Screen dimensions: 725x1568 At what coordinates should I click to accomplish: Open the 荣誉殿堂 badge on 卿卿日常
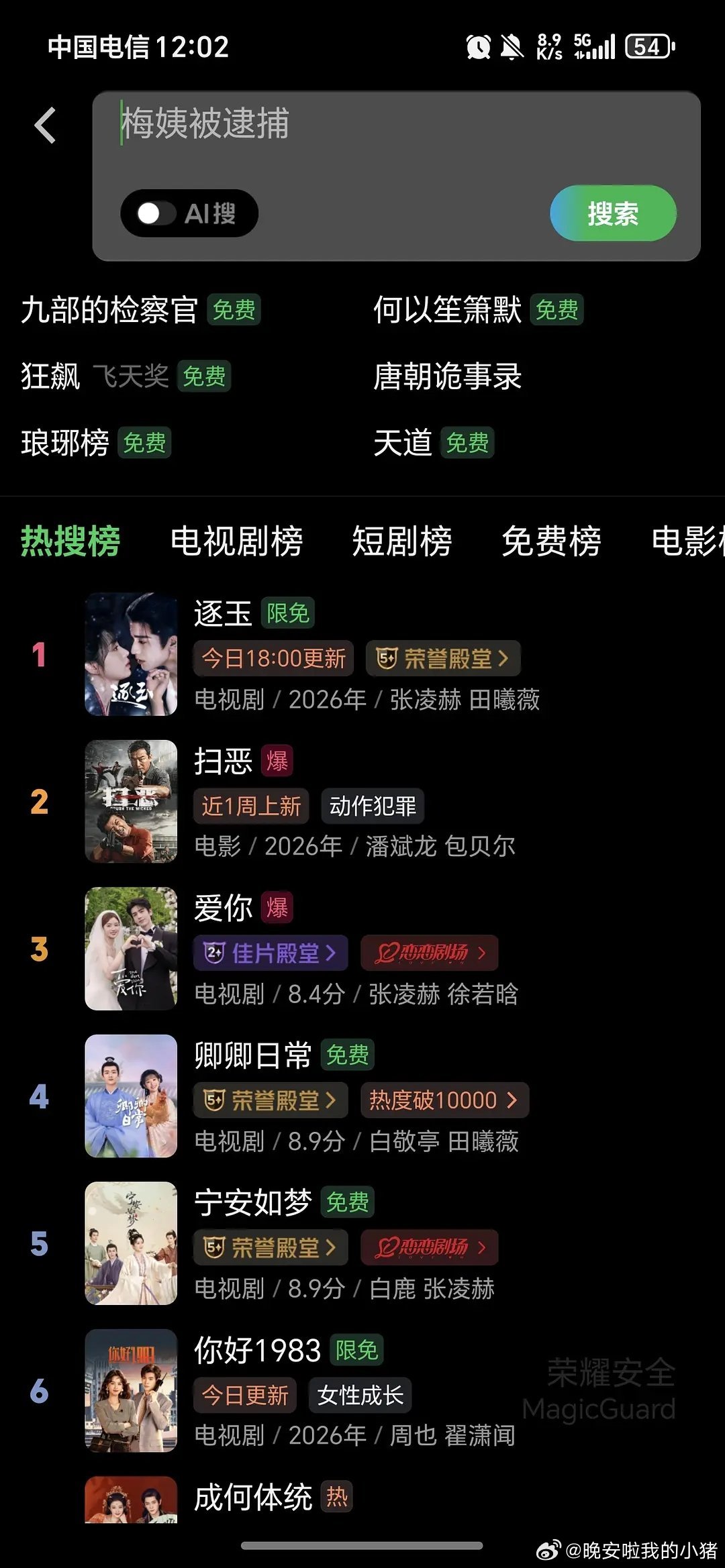click(x=271, y=1100)
